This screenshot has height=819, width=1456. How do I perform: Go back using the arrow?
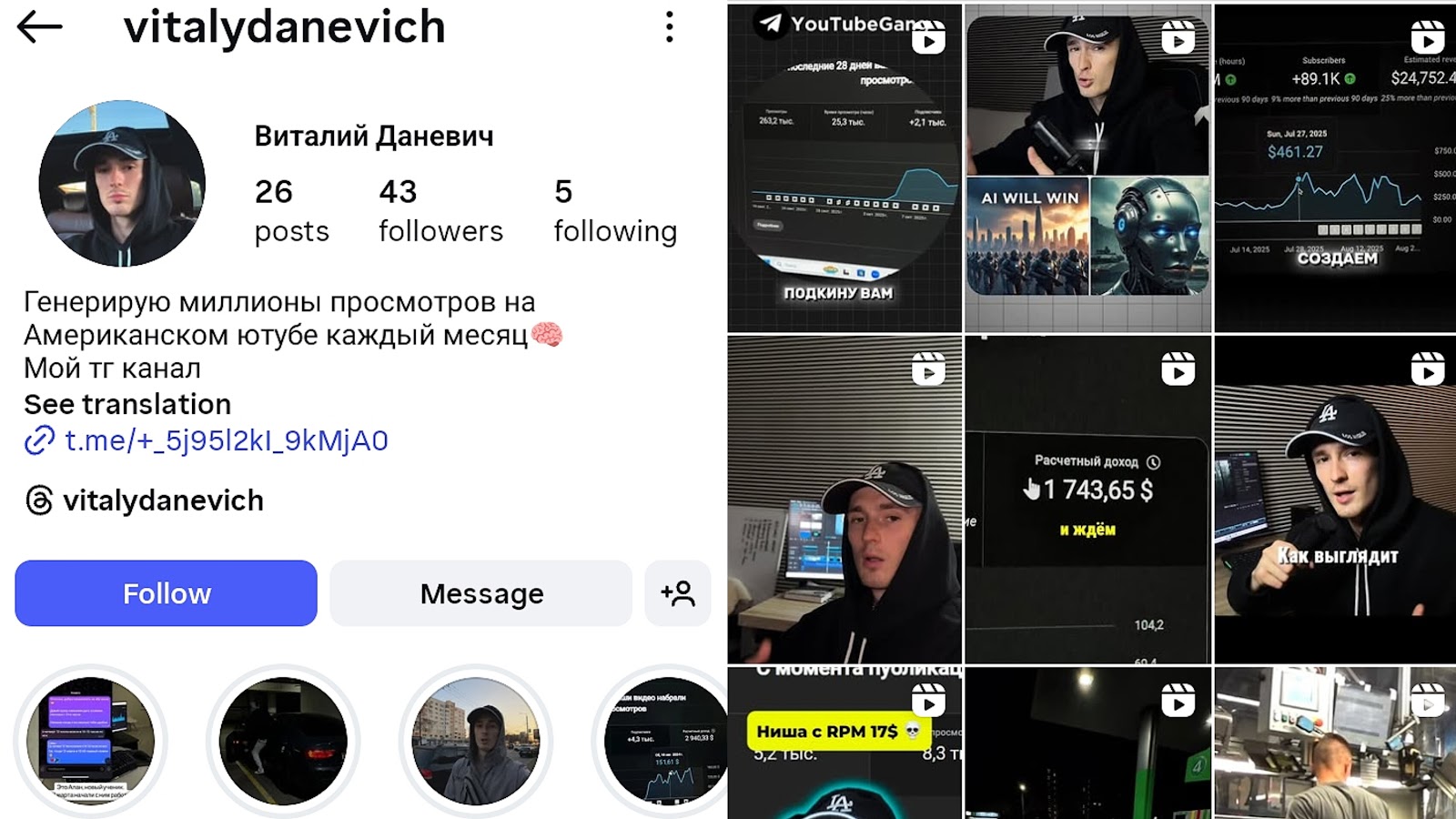[40, 27]
